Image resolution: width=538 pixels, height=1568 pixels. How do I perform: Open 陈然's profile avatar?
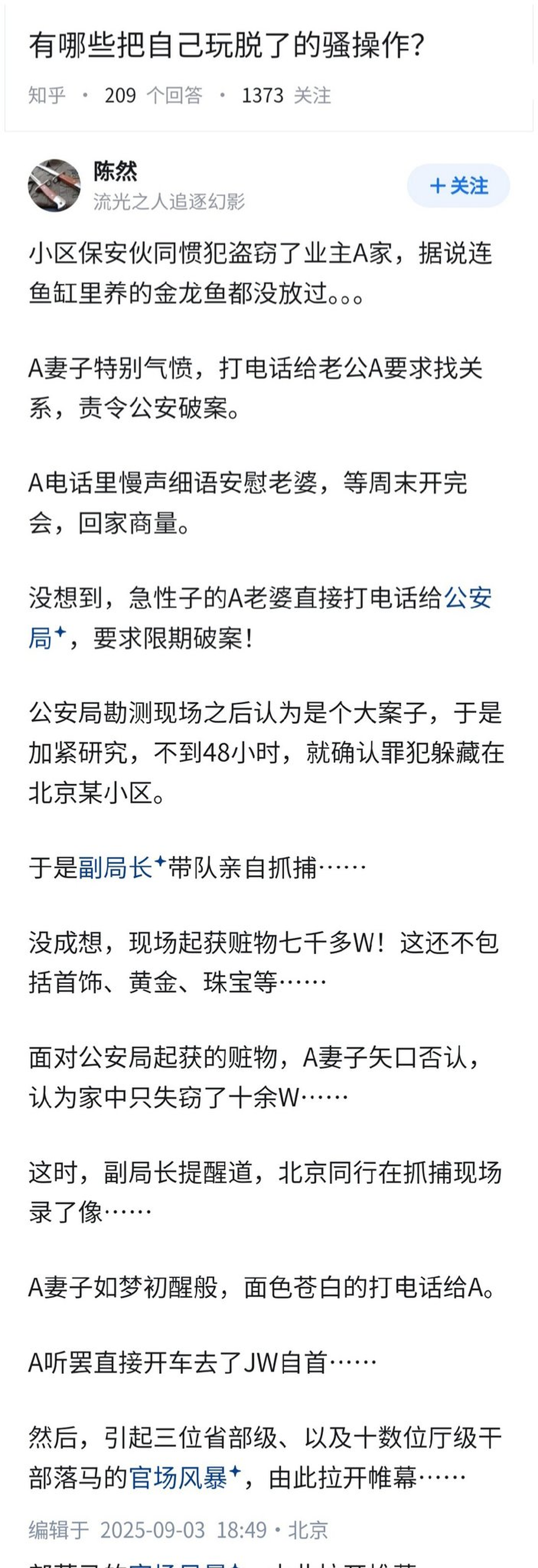(x=54, y=186)
